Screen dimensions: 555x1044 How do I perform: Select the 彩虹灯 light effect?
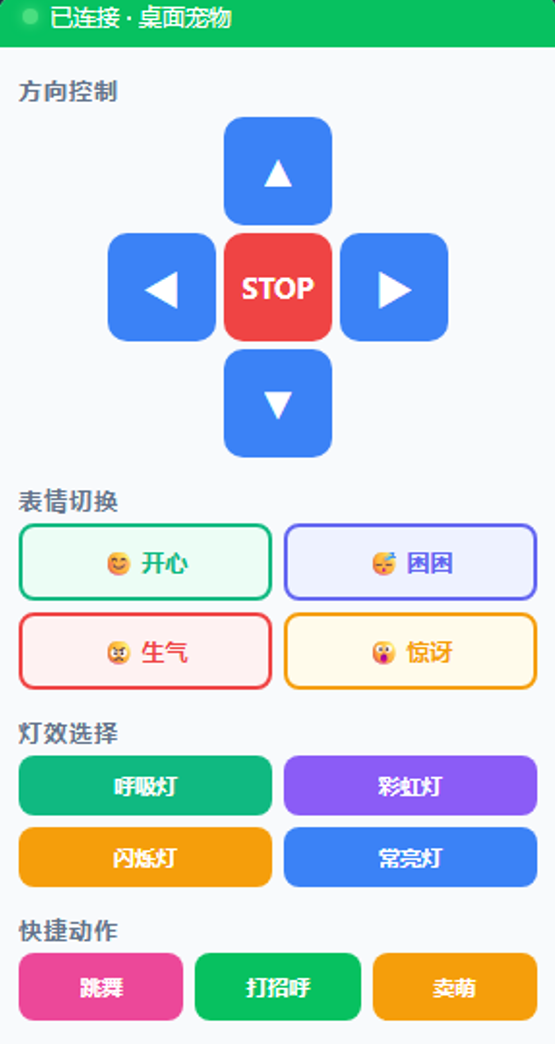coord(411,786)
